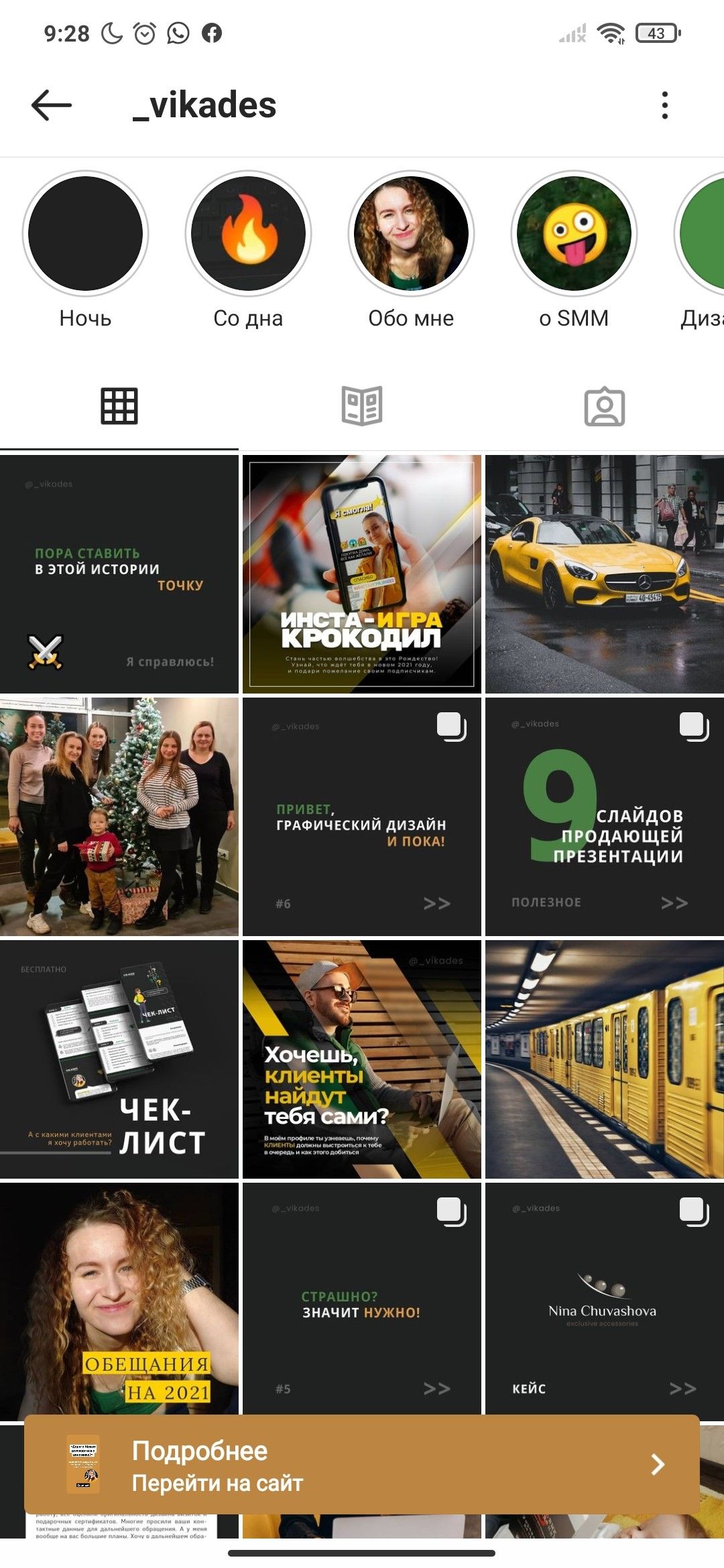Open the yellow subway train post
This screenshot has width=724, height=1568.
(605, 1059)
